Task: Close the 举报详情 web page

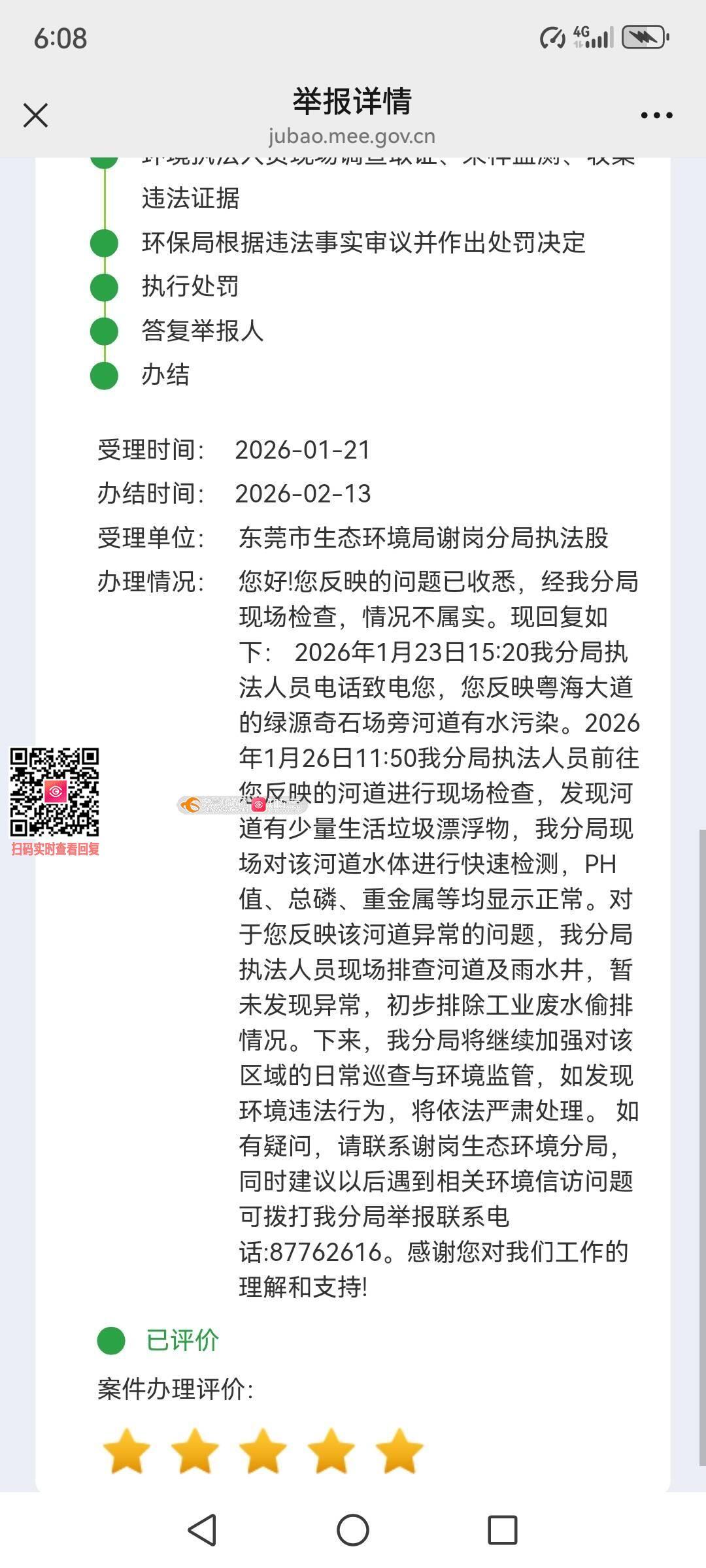Action: (35, 116)
